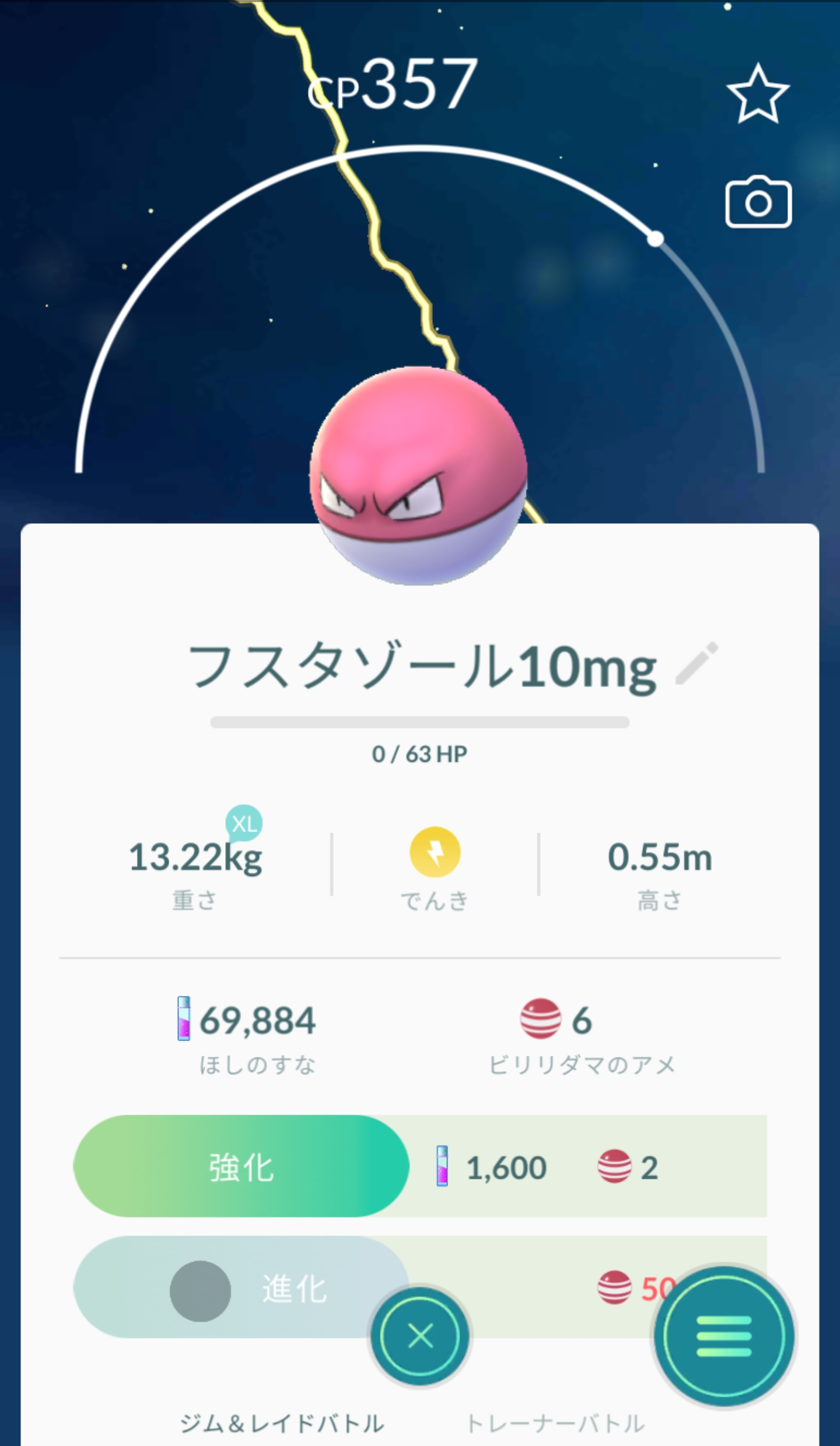Edit the nickname with the pencil icon
Image resolution: width=840 pixels, height=1446 pixels.
[696, 663]
